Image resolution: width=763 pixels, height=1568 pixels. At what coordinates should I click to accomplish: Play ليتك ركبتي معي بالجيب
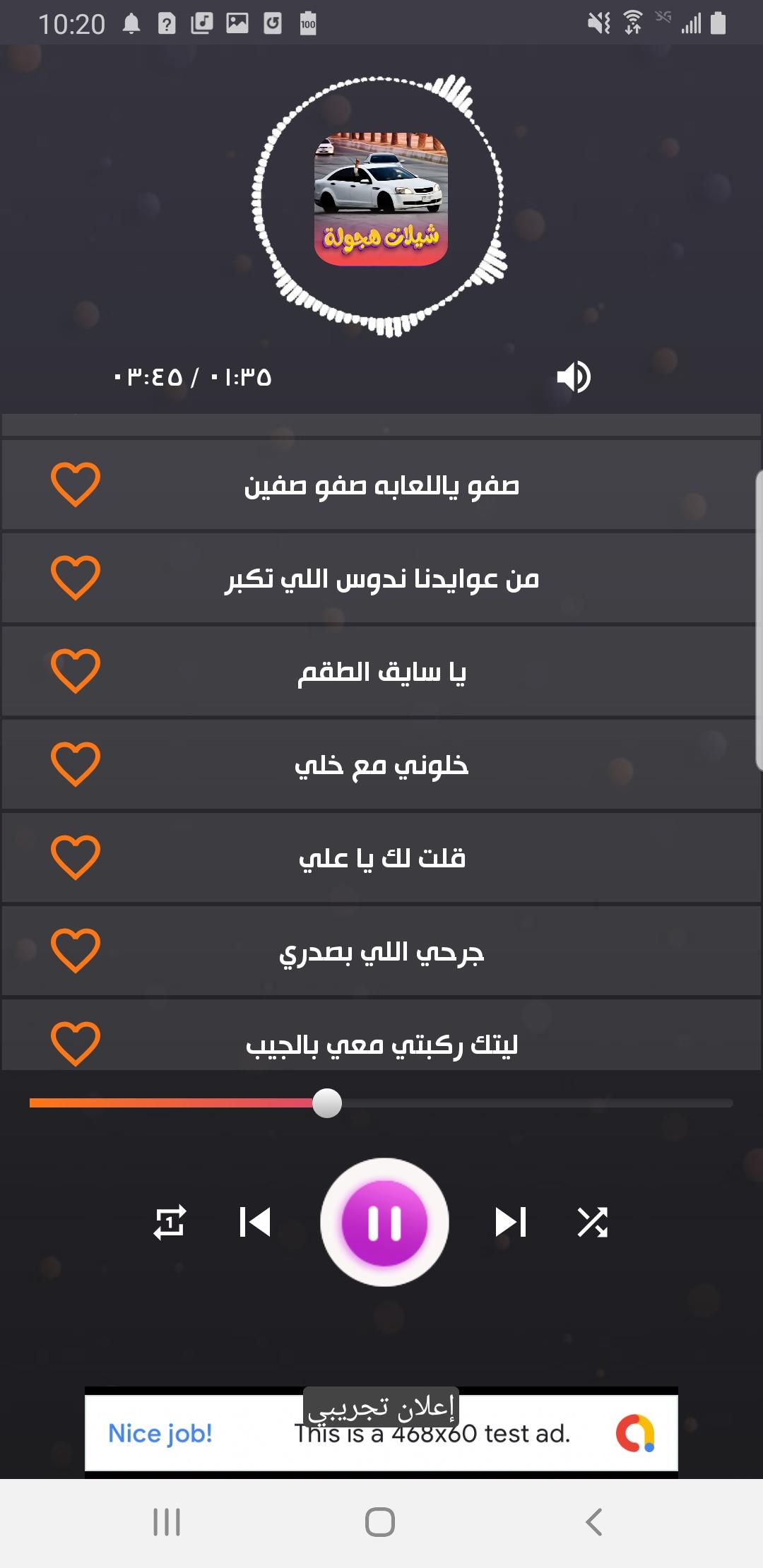pos(381,1044)
